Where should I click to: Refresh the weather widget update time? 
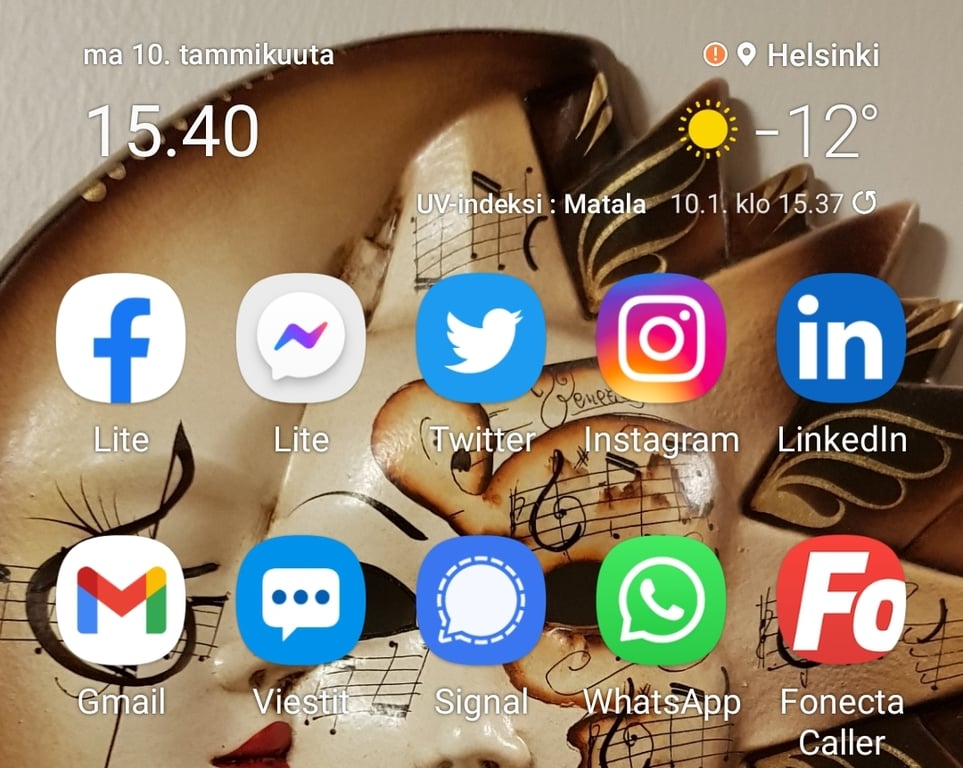click(x=865, y=203)
